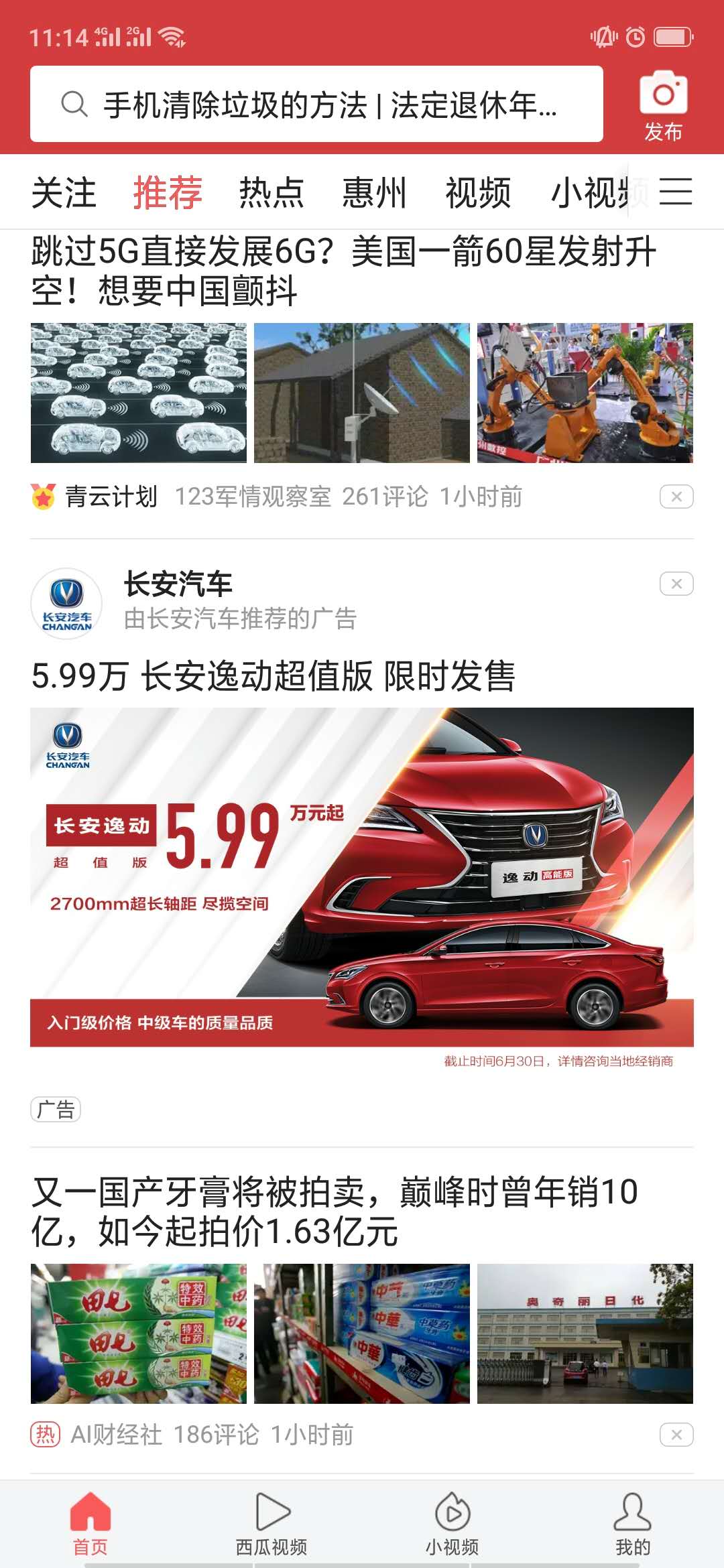Open the channel list menu icon
Image resolution: width=724 pixels, height=1568 pixels.
676,192
